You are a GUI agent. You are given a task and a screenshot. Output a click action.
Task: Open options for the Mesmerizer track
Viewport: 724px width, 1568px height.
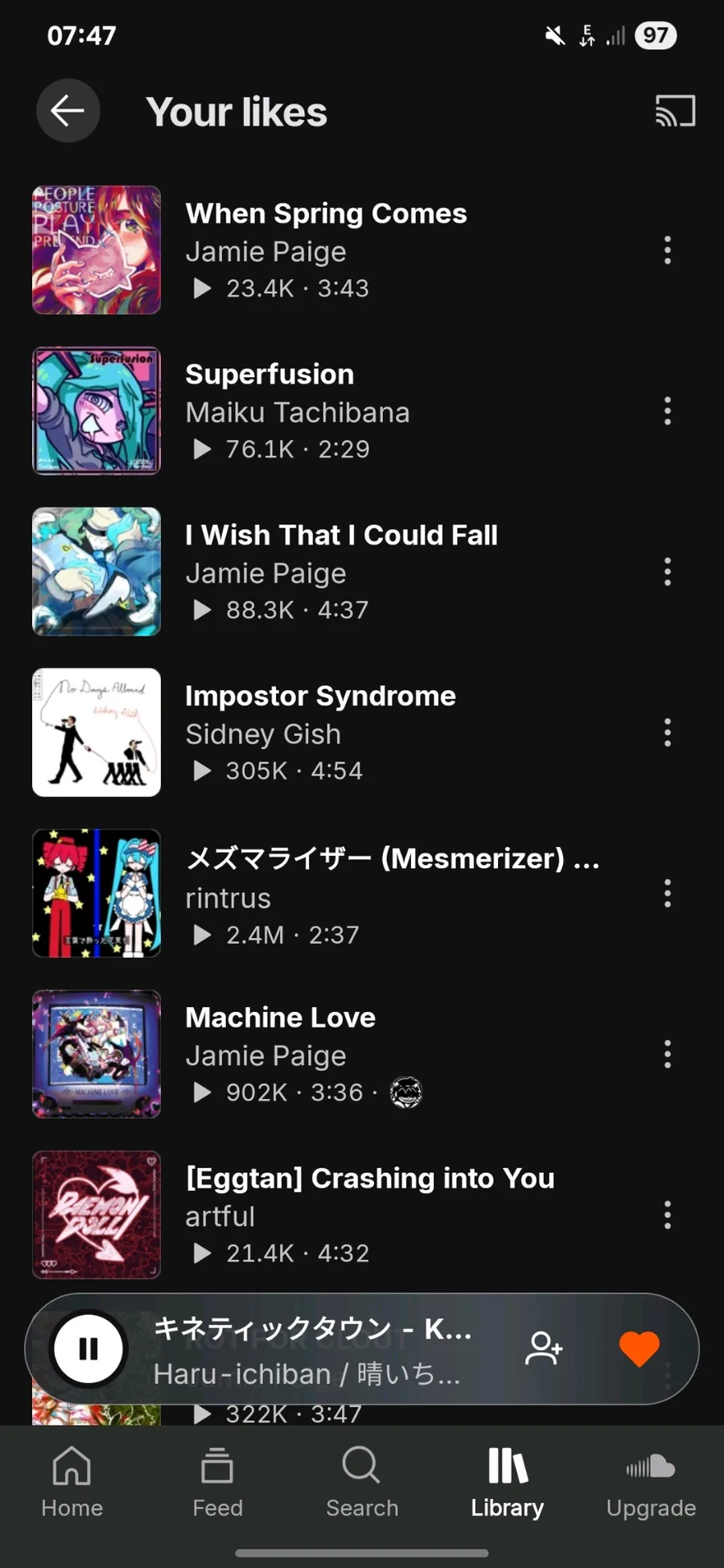[x=667, y=894]
